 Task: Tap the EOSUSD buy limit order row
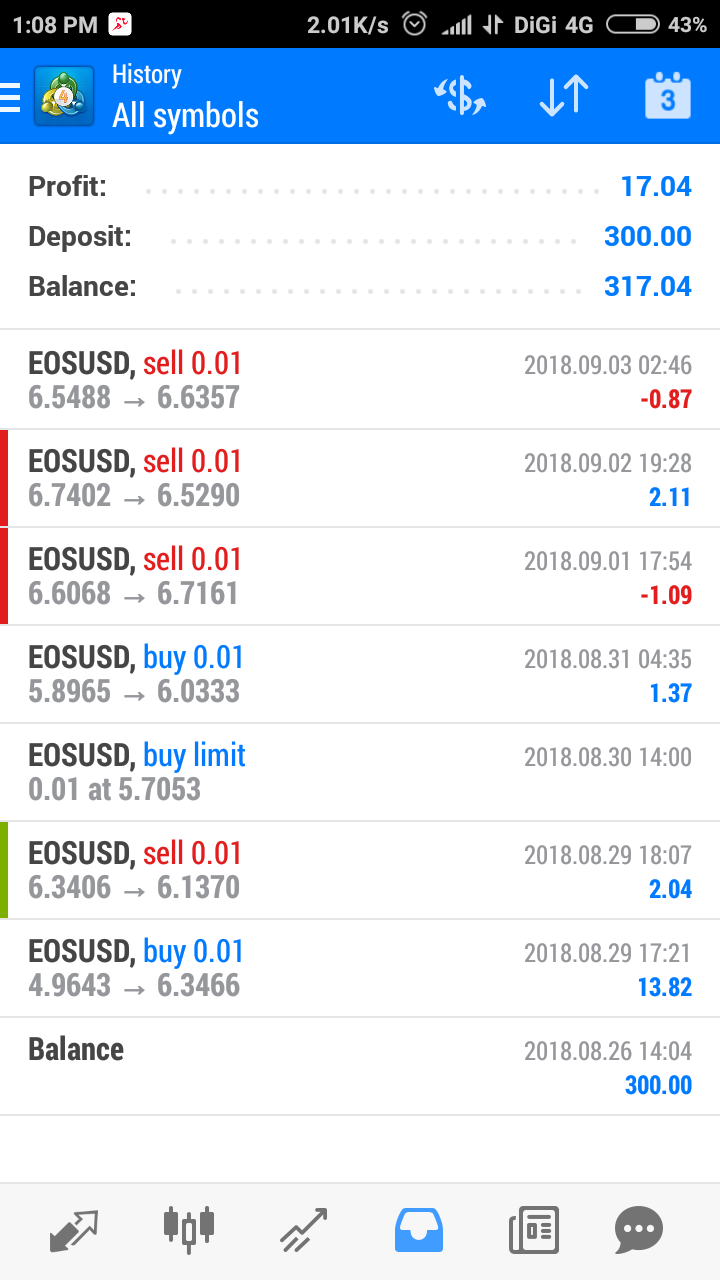tap(360, 772)
